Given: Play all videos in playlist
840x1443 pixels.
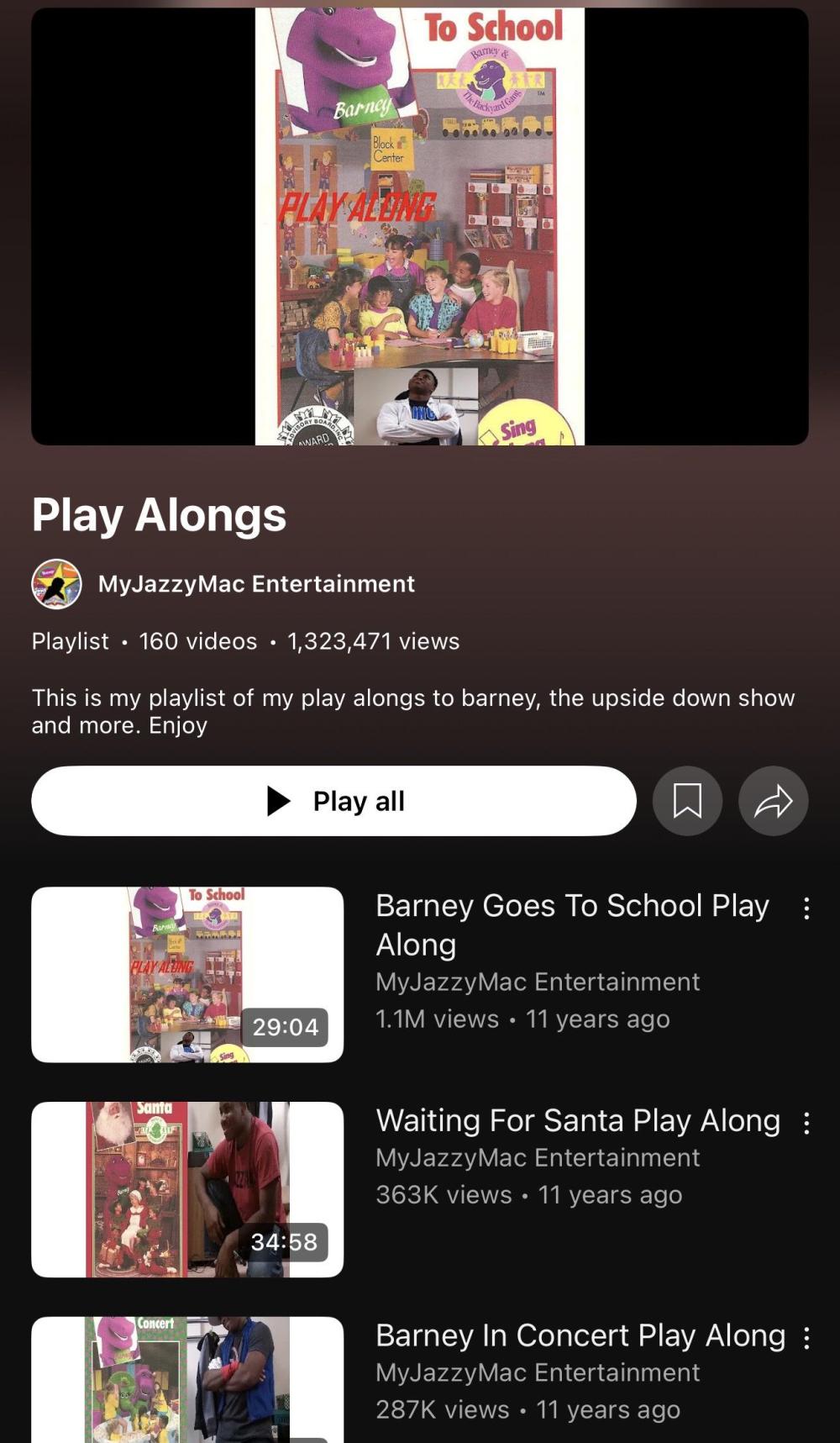Looking at the screenshot, I should [333, 800].
